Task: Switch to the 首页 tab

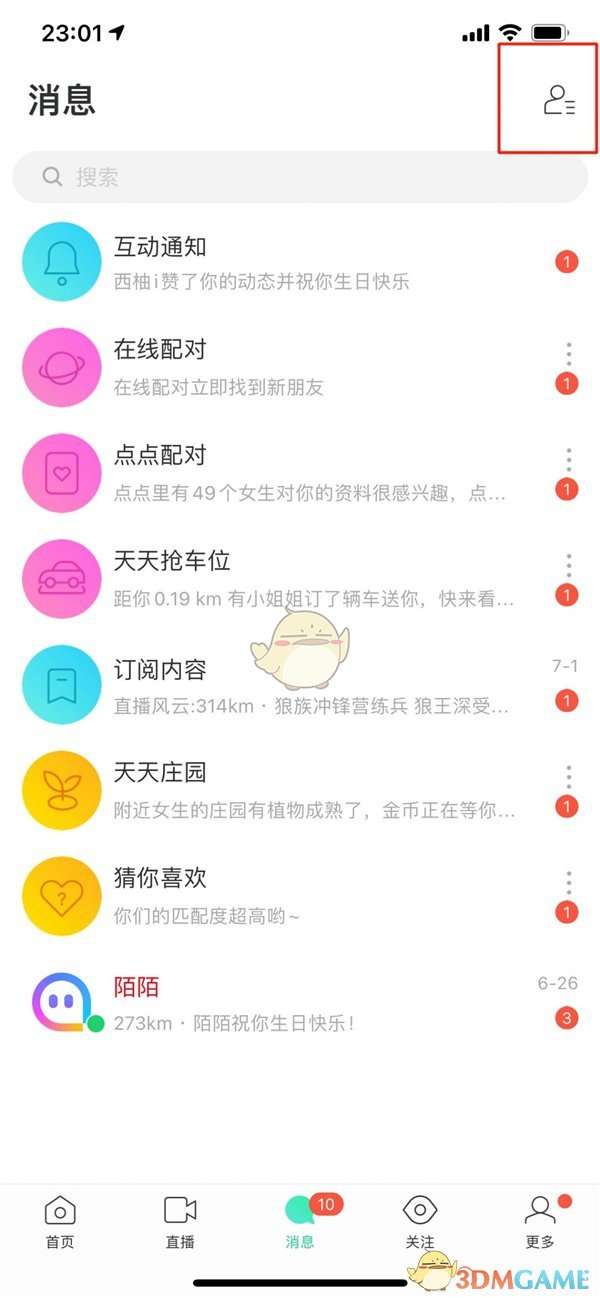Action: [60, 1222]
